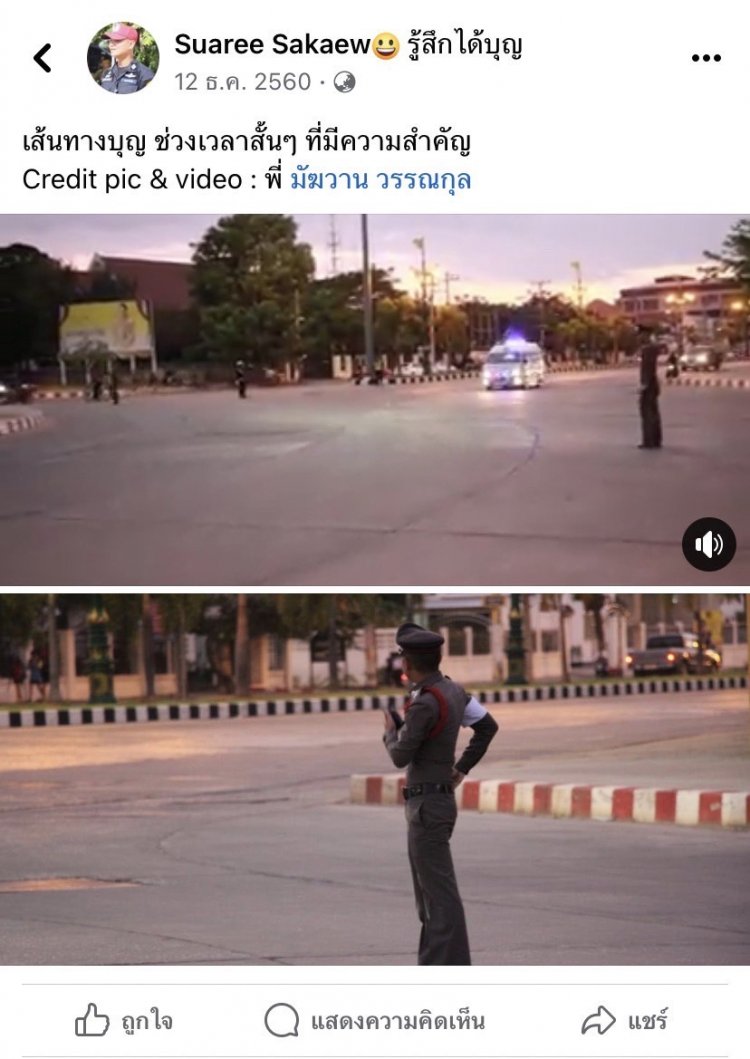Open the ambulance video in the post
Screen dimensions: 750x1059
pyautogui.click(x=374, y=399)
